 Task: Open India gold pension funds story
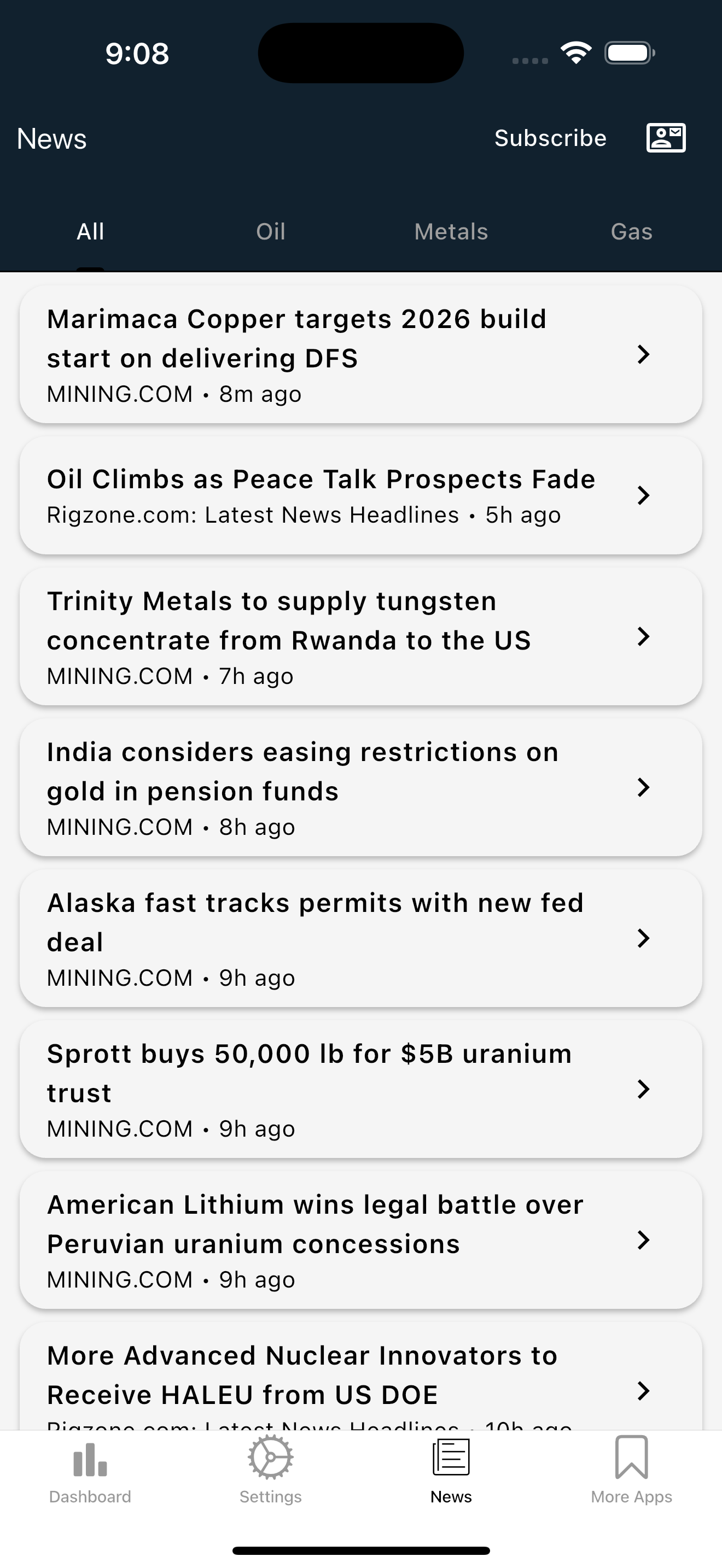pos(360,788)
